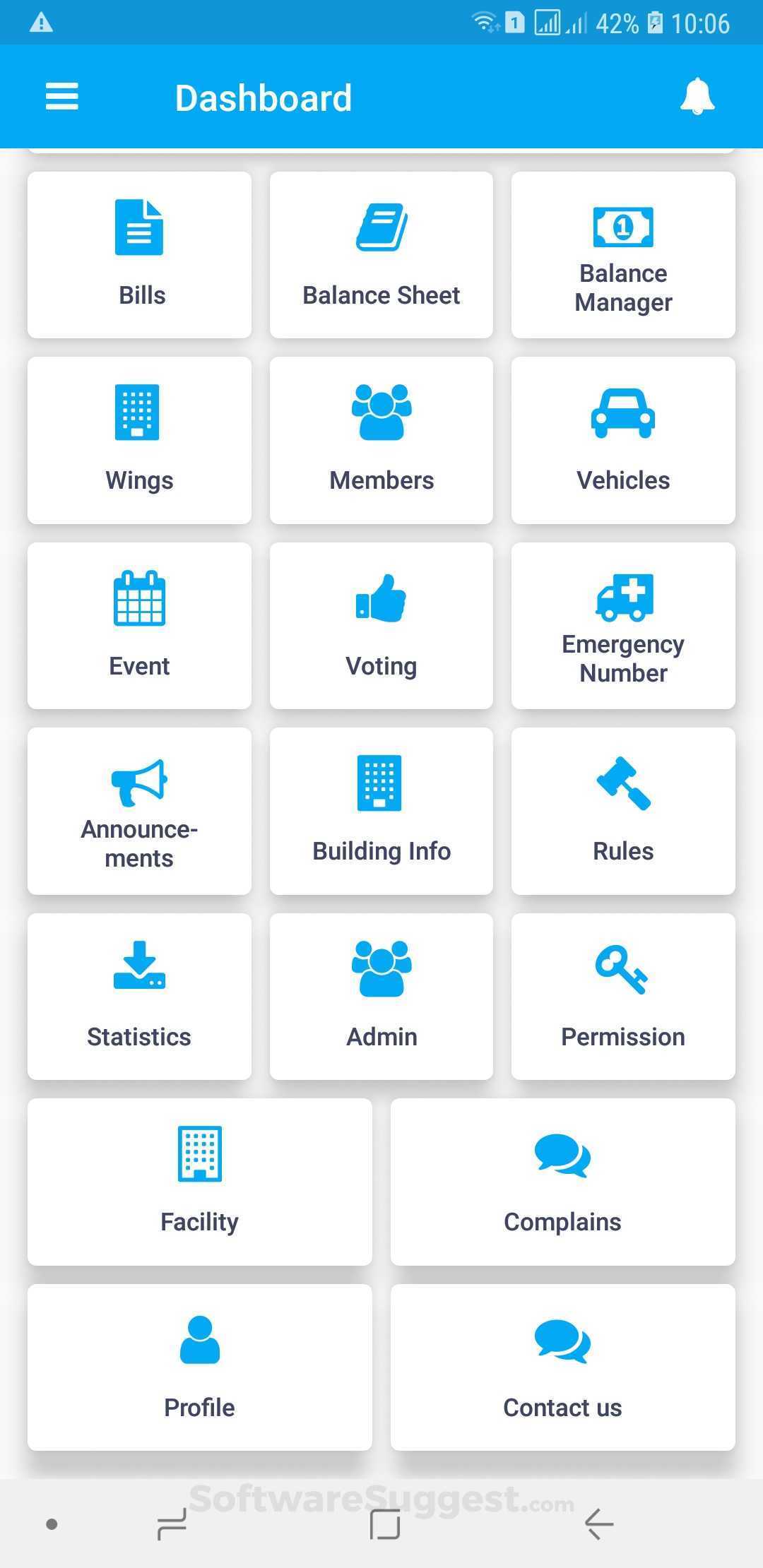Open the Admin card

click(x=381, y=997)
